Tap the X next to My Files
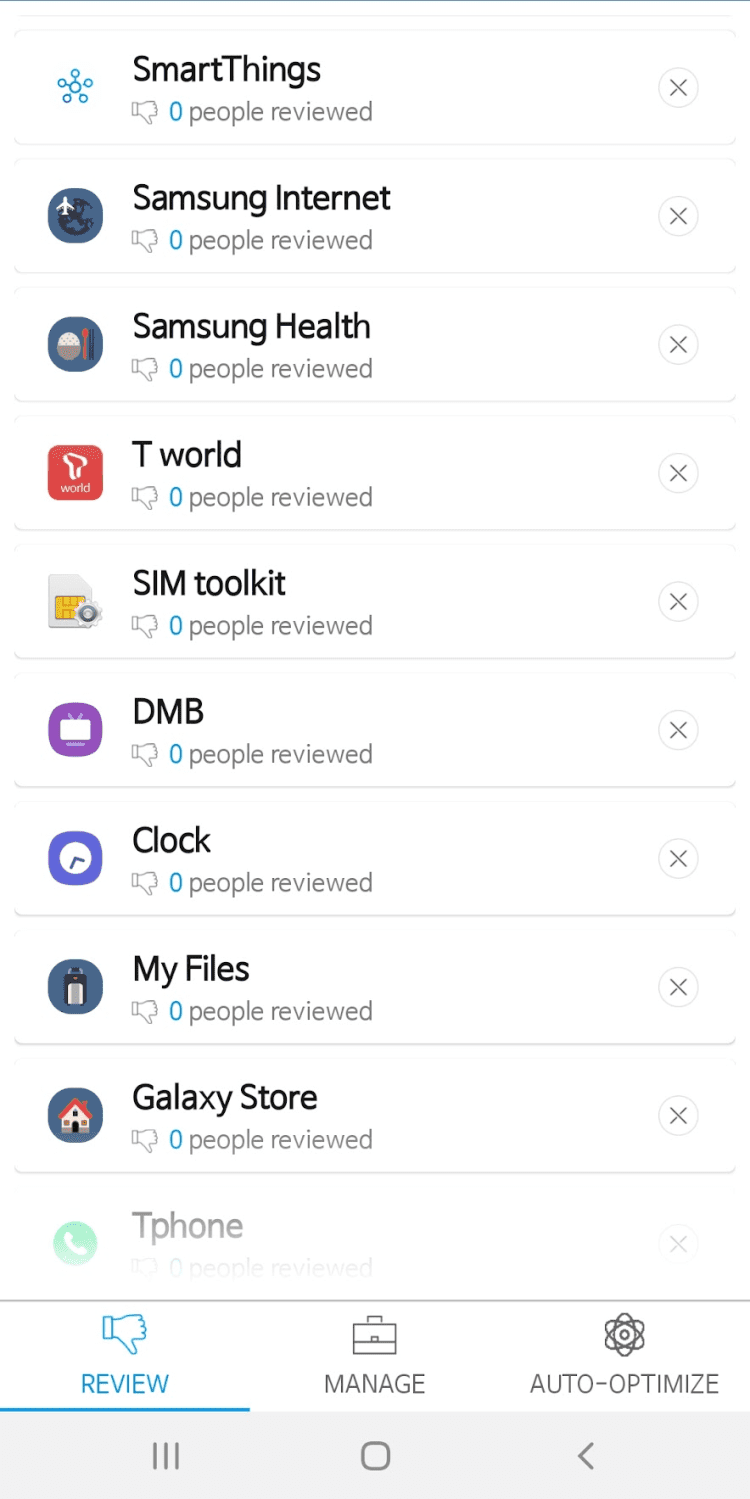Viewport: 750px width, 1499px height. [678, 987]
